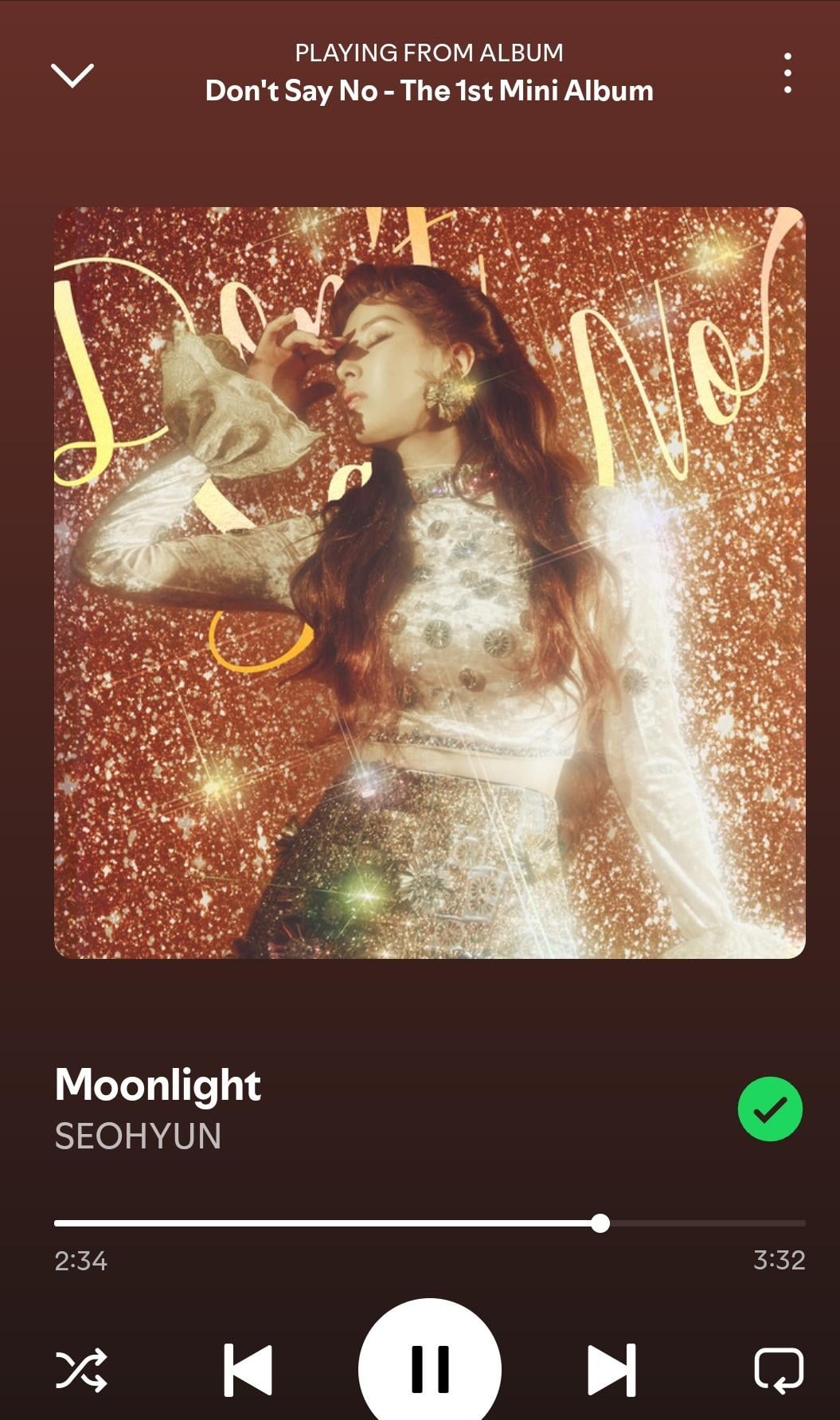Remove Moonlight from liked songs
The image size is (840, 1420).
pos(769,1109)
